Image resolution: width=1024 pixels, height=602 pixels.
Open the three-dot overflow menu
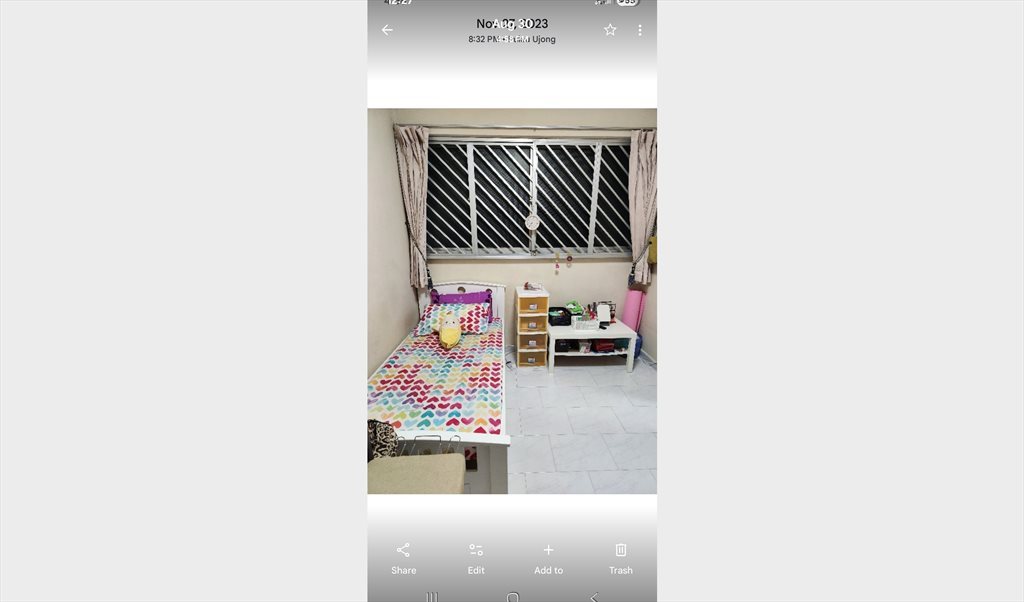(640, 30)
